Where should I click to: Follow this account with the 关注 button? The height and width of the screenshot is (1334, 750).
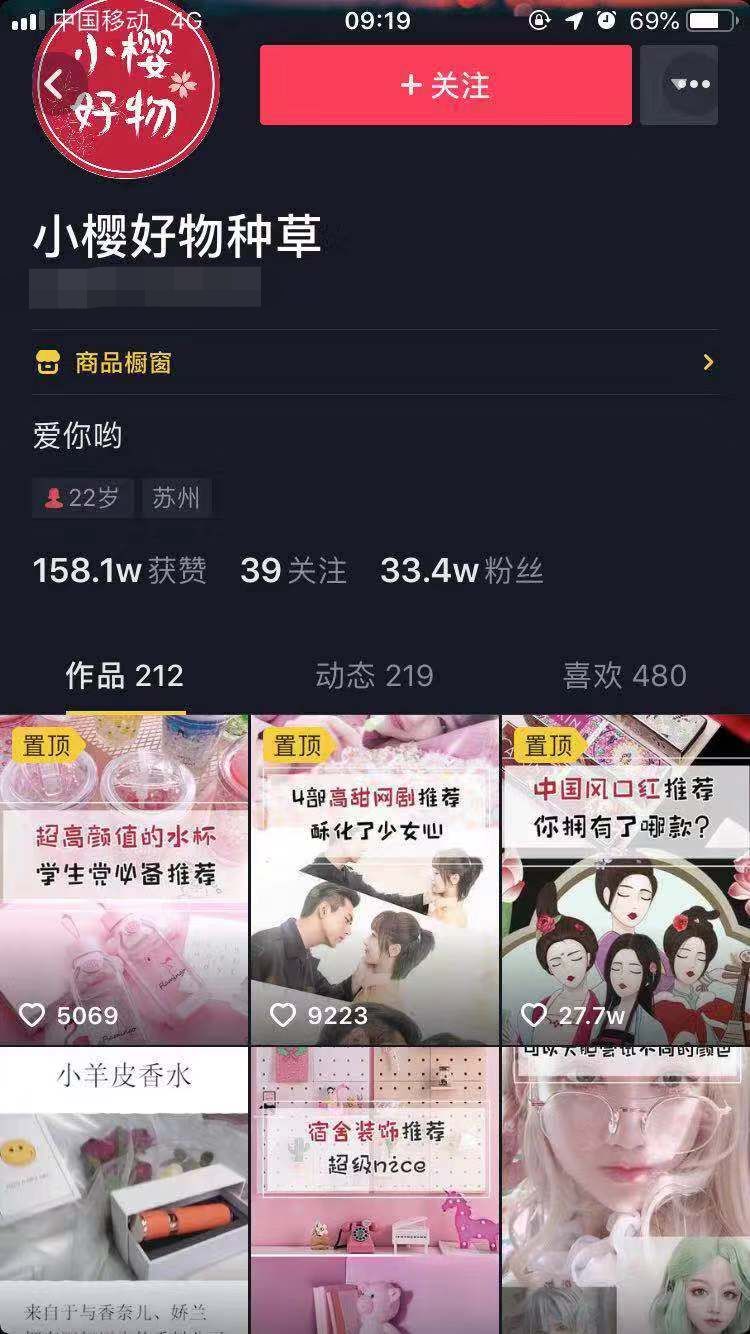445,86
